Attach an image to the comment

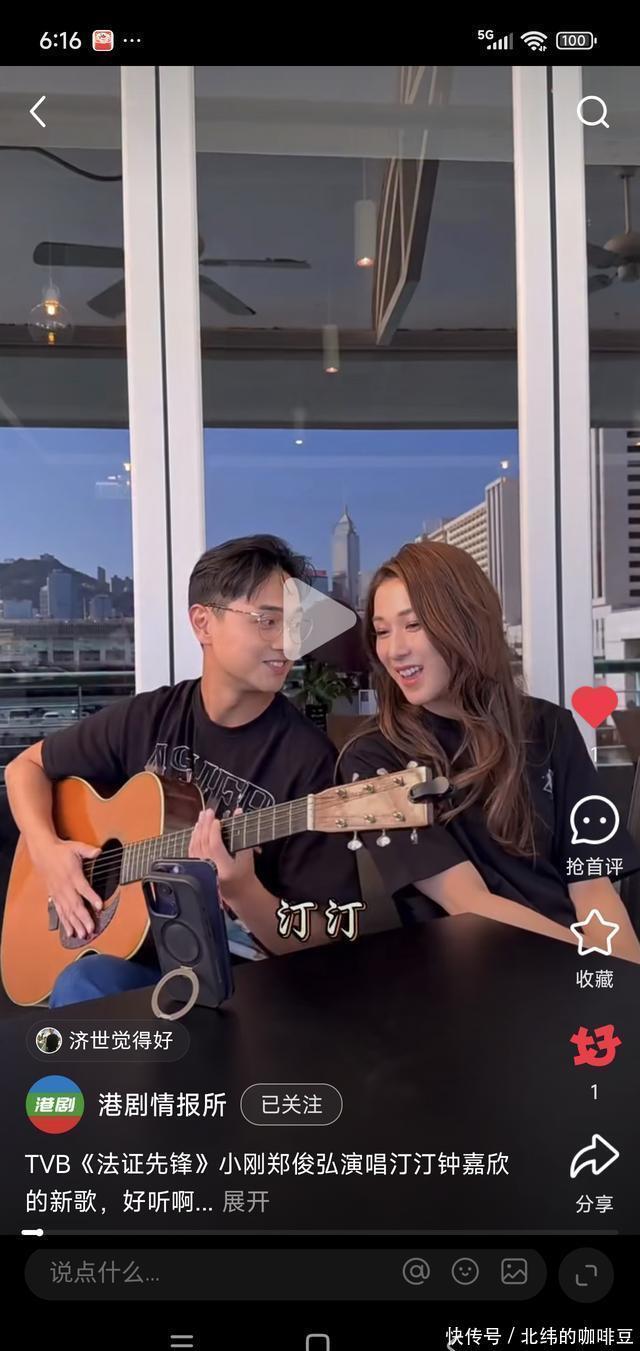514,1272
